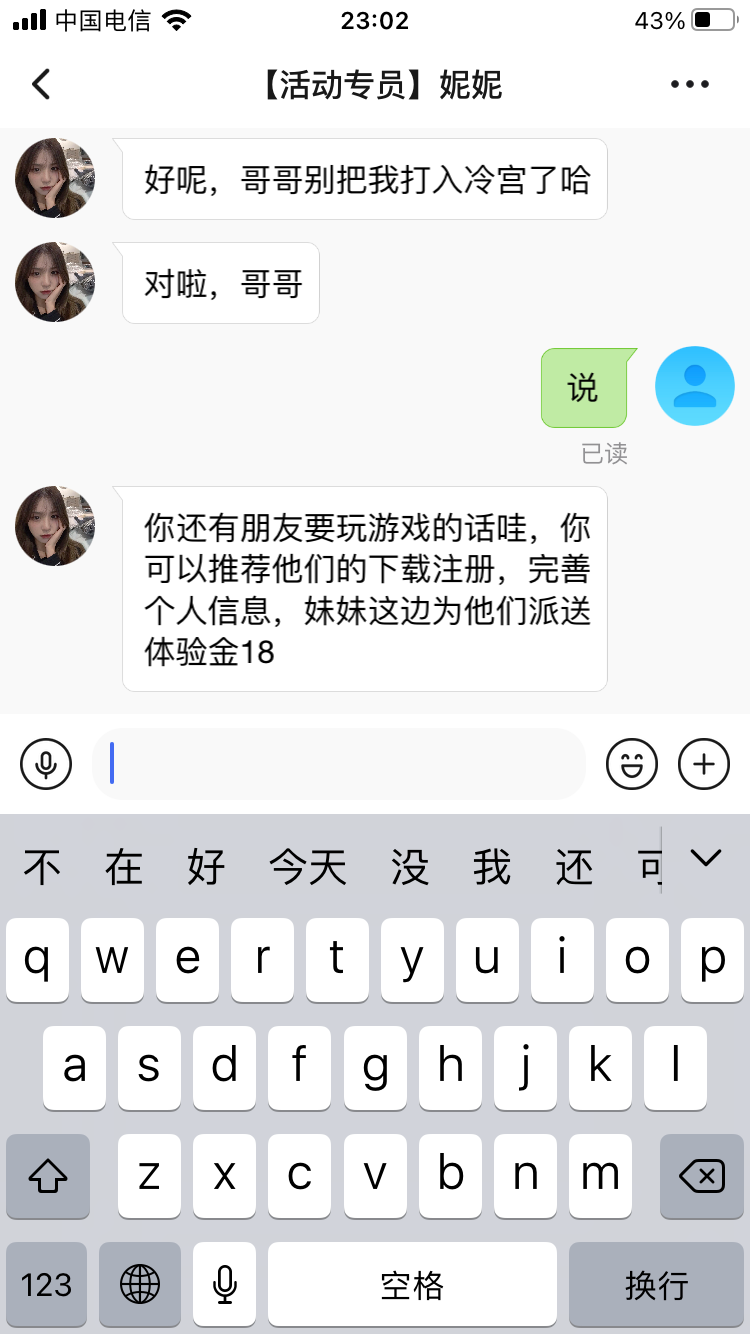Expand the partially hidden suggestion 可

[x=648, y=868]
